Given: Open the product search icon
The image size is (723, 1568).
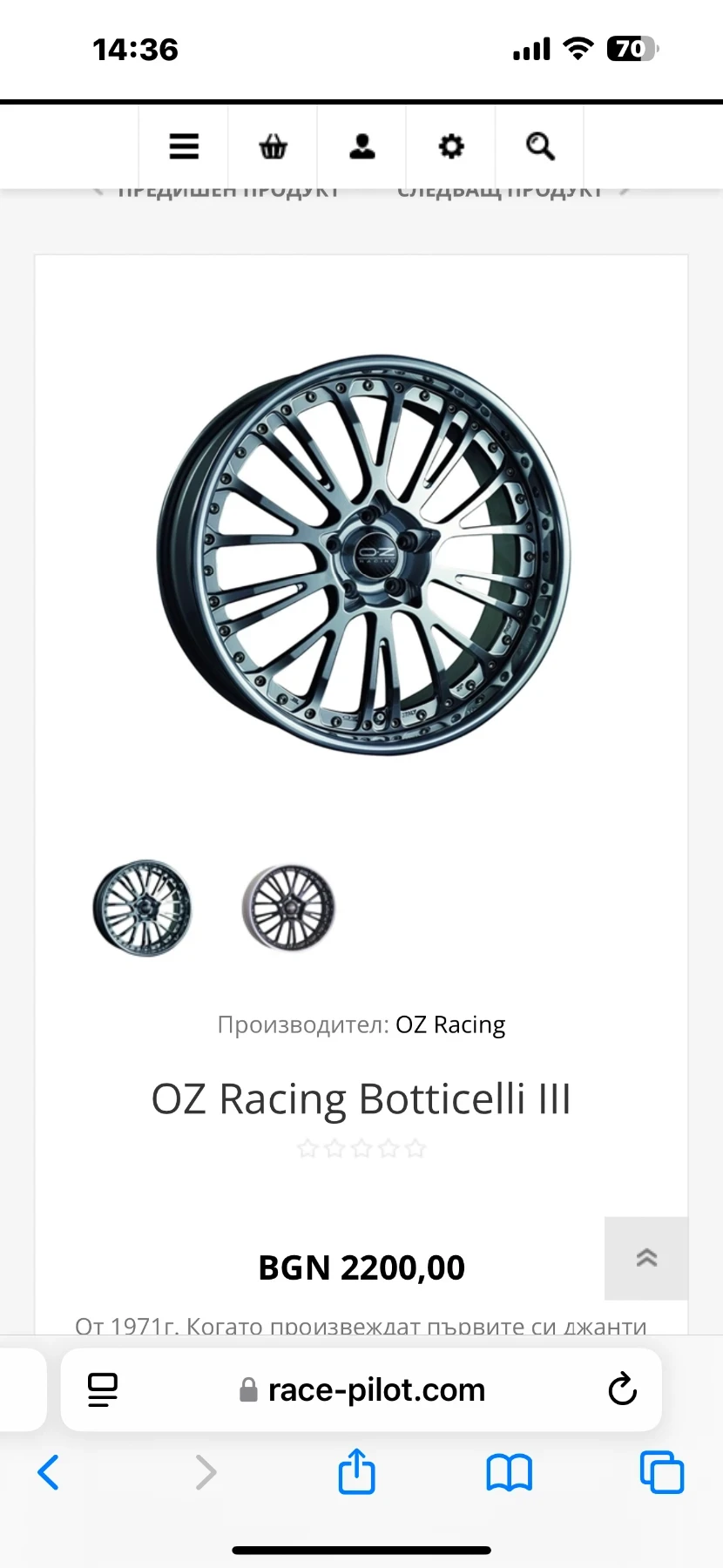Looking at the screenshot, I should pos(540,146).
